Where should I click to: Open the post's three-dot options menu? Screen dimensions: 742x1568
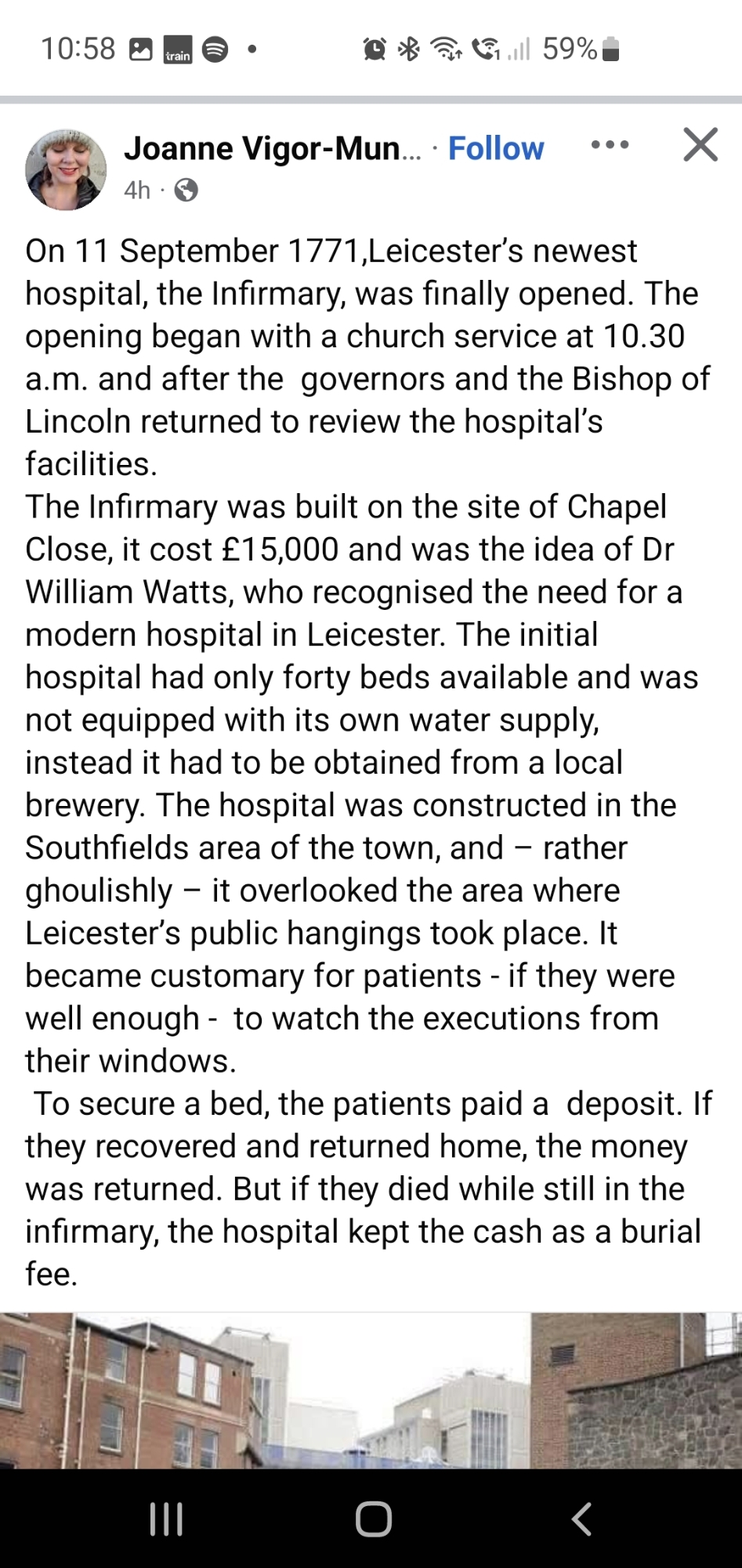[610, 145]
